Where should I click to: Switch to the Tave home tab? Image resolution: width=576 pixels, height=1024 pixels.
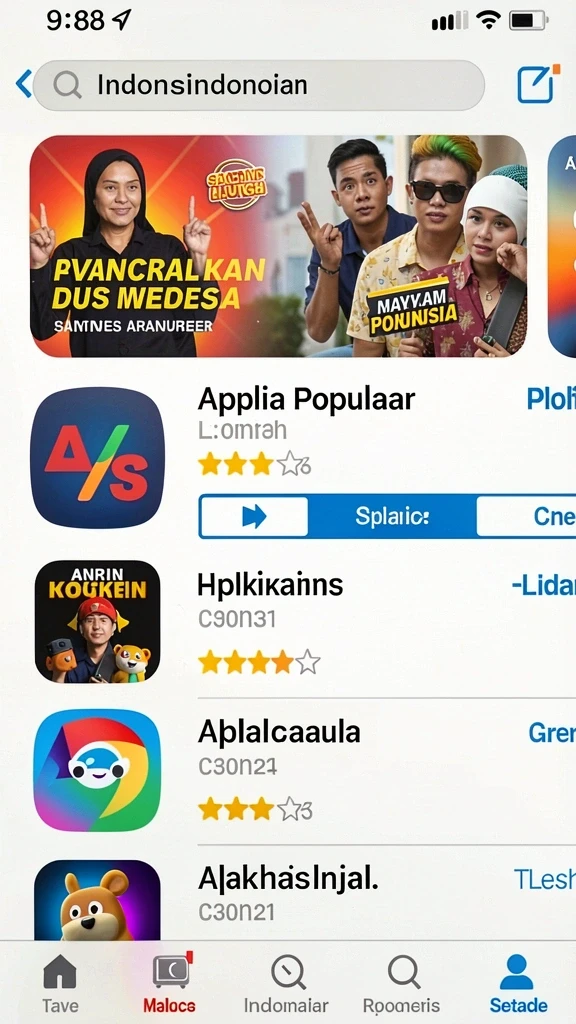coord(60,983)
